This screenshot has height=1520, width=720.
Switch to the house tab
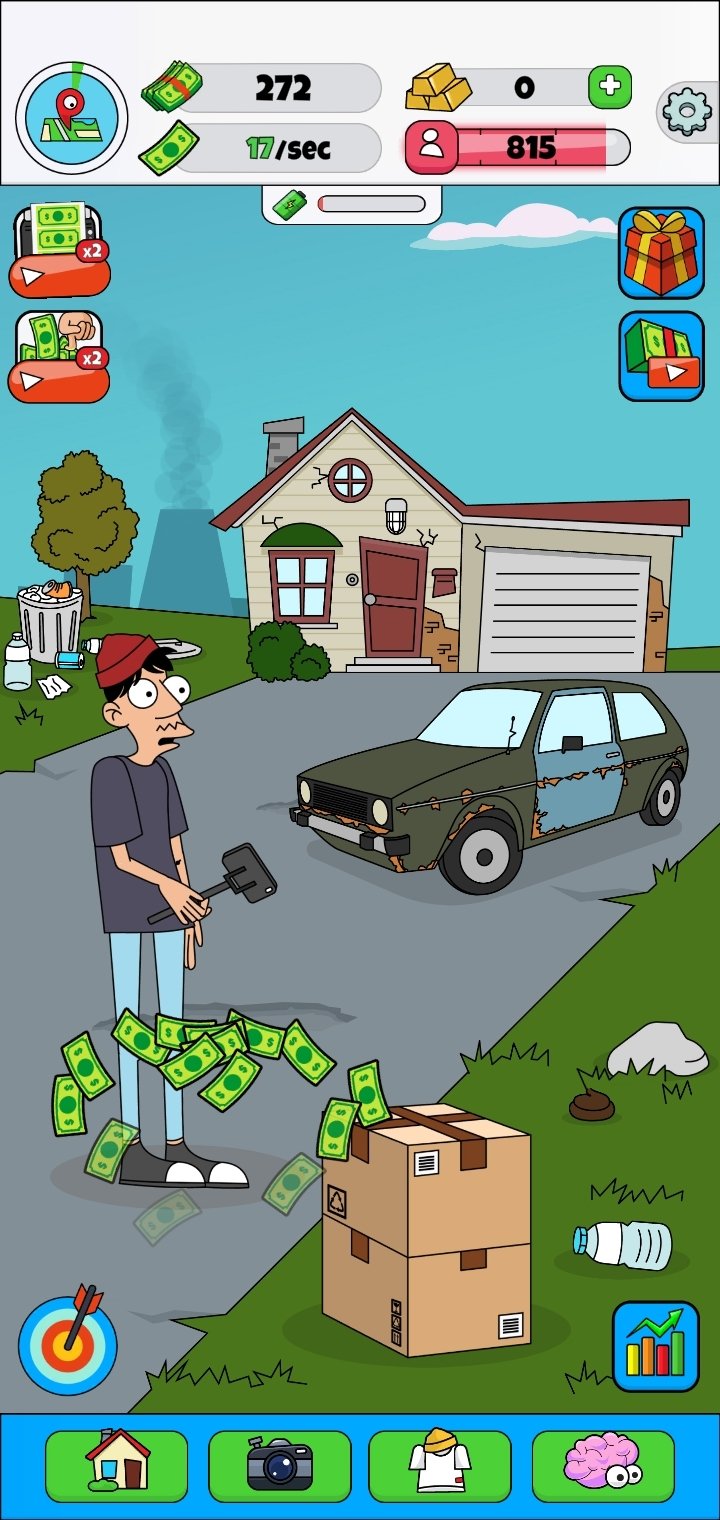pos(117,1466)
